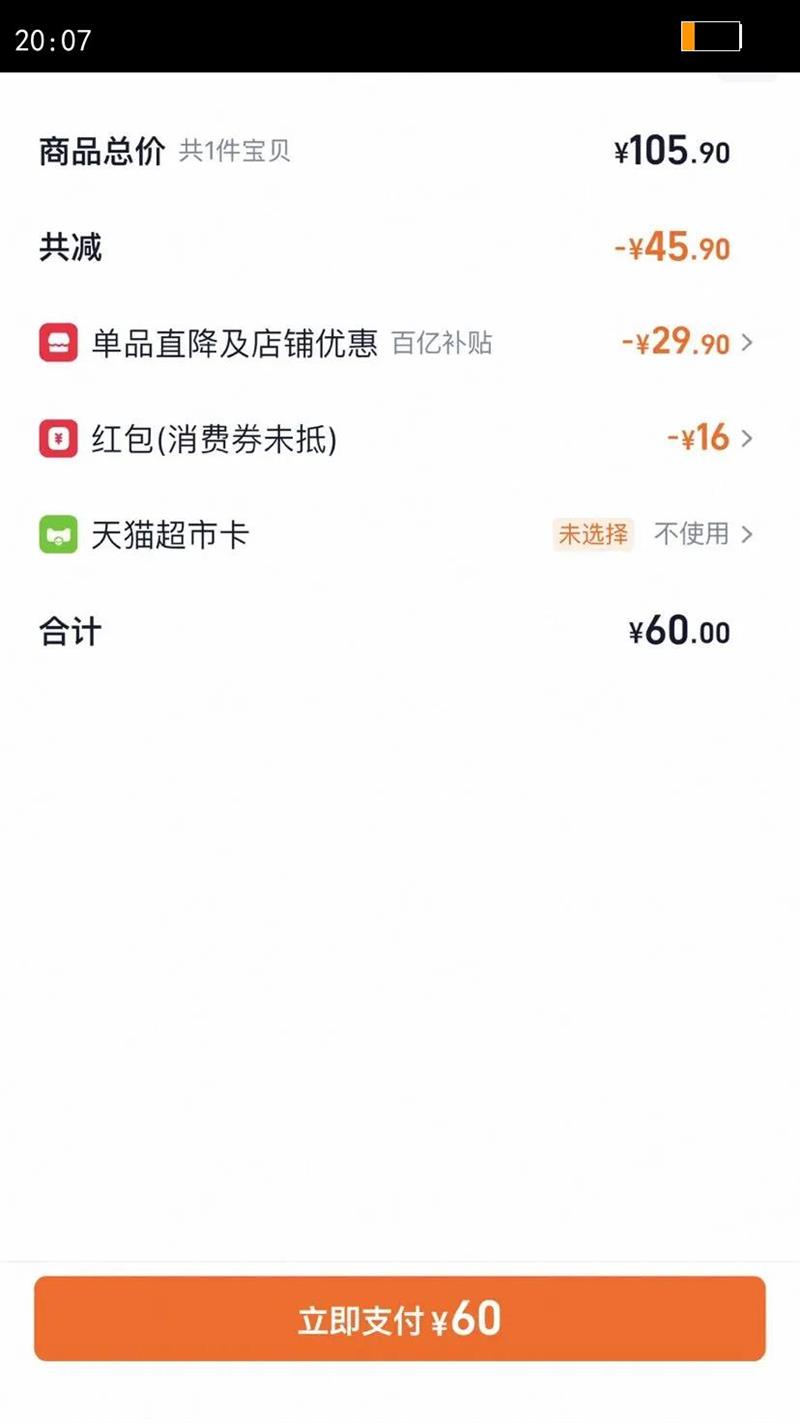Tap the battery indicator in status bar
Screen dimensions: 800x1423
712,36
